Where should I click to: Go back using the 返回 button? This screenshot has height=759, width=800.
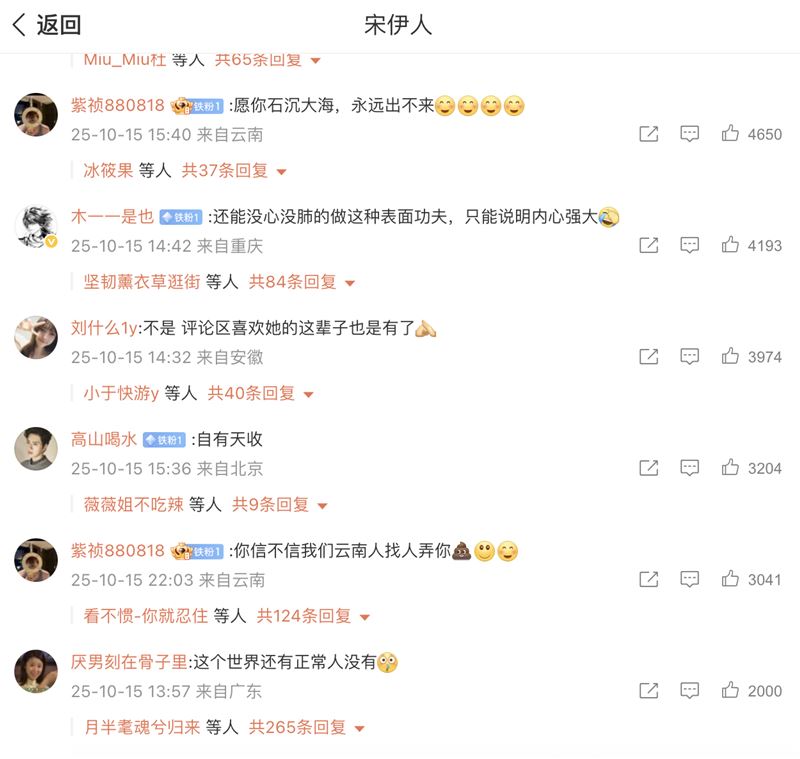tap(46, 25)
